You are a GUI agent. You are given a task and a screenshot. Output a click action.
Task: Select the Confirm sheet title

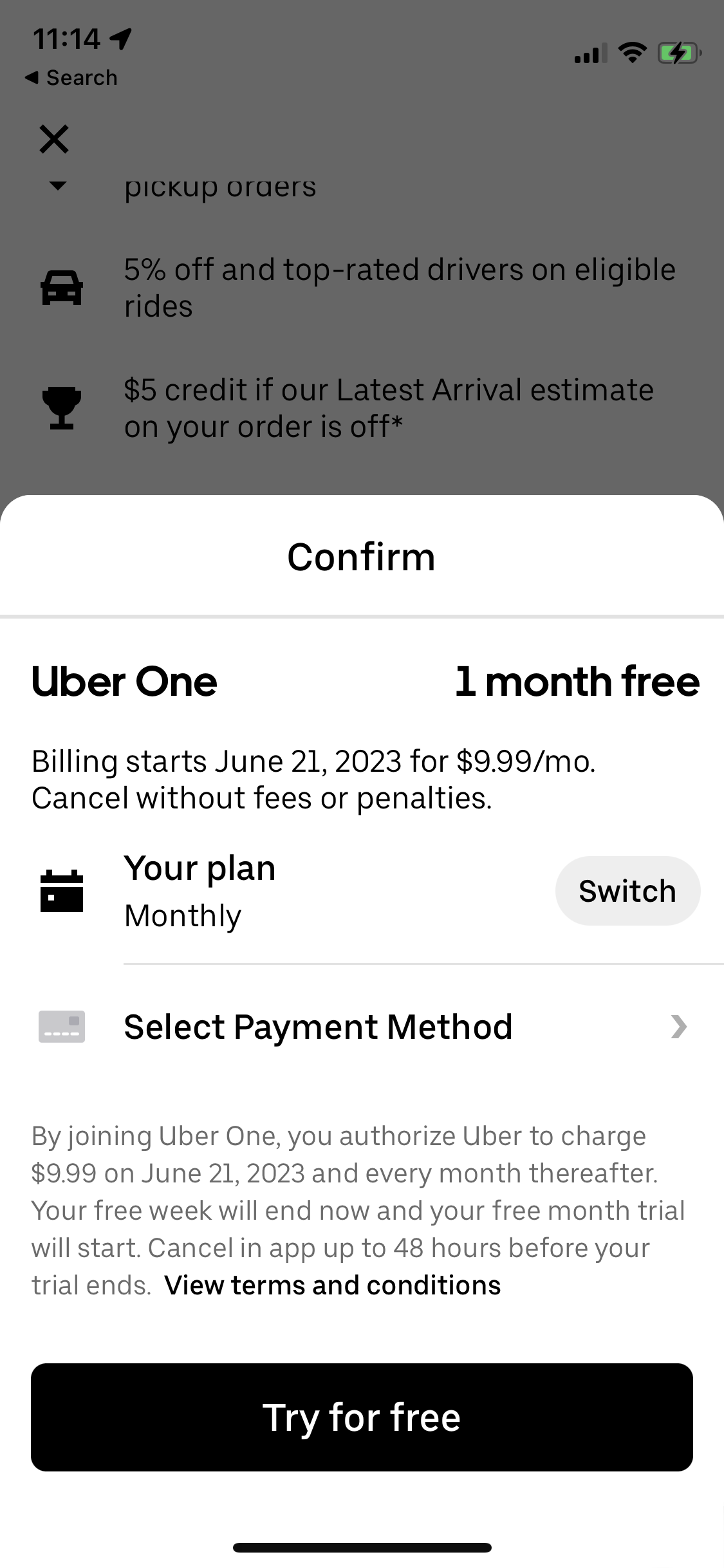tap(362, 556)
